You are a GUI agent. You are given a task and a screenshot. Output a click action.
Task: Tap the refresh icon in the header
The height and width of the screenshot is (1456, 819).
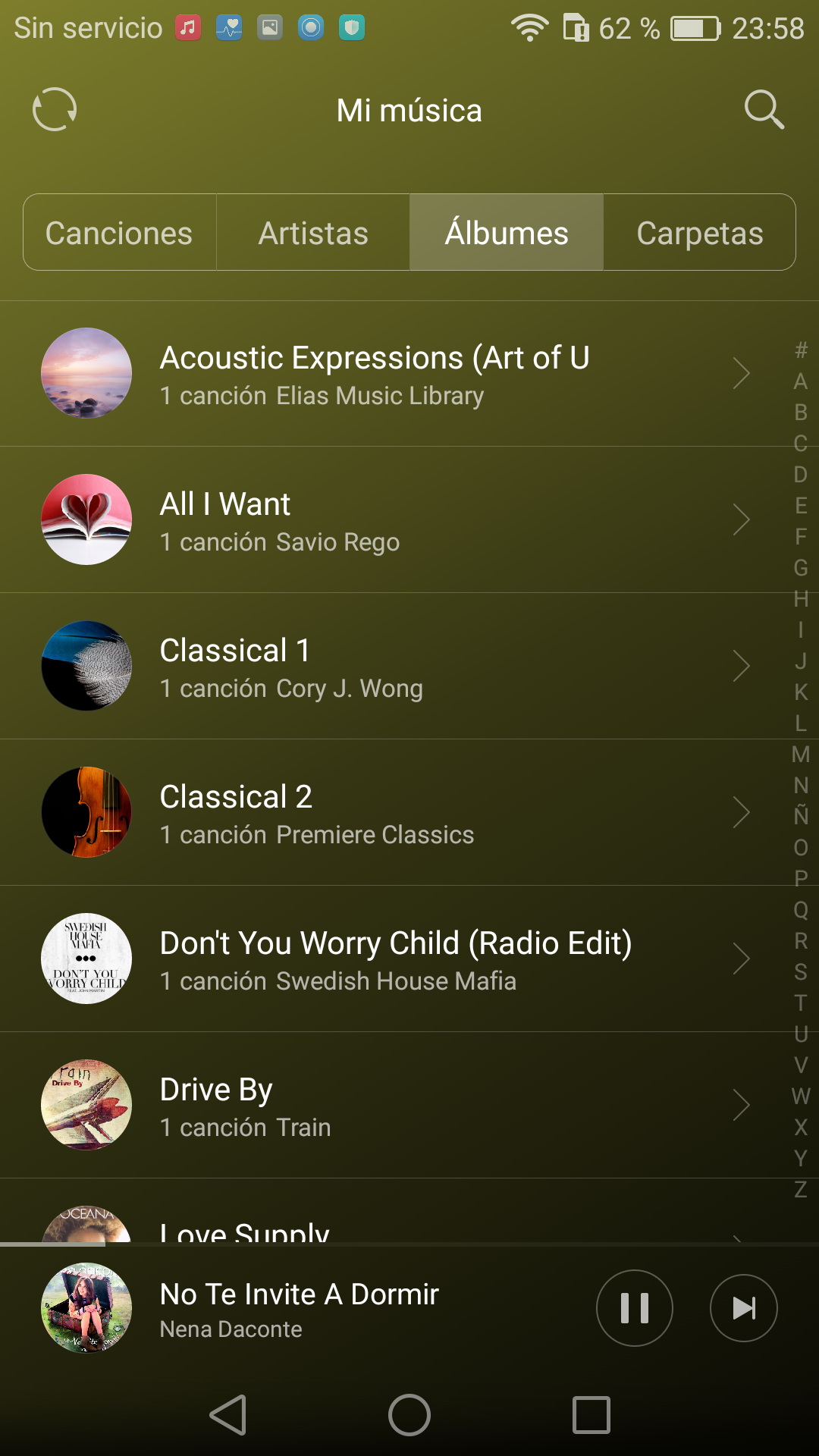click(55, 110)
